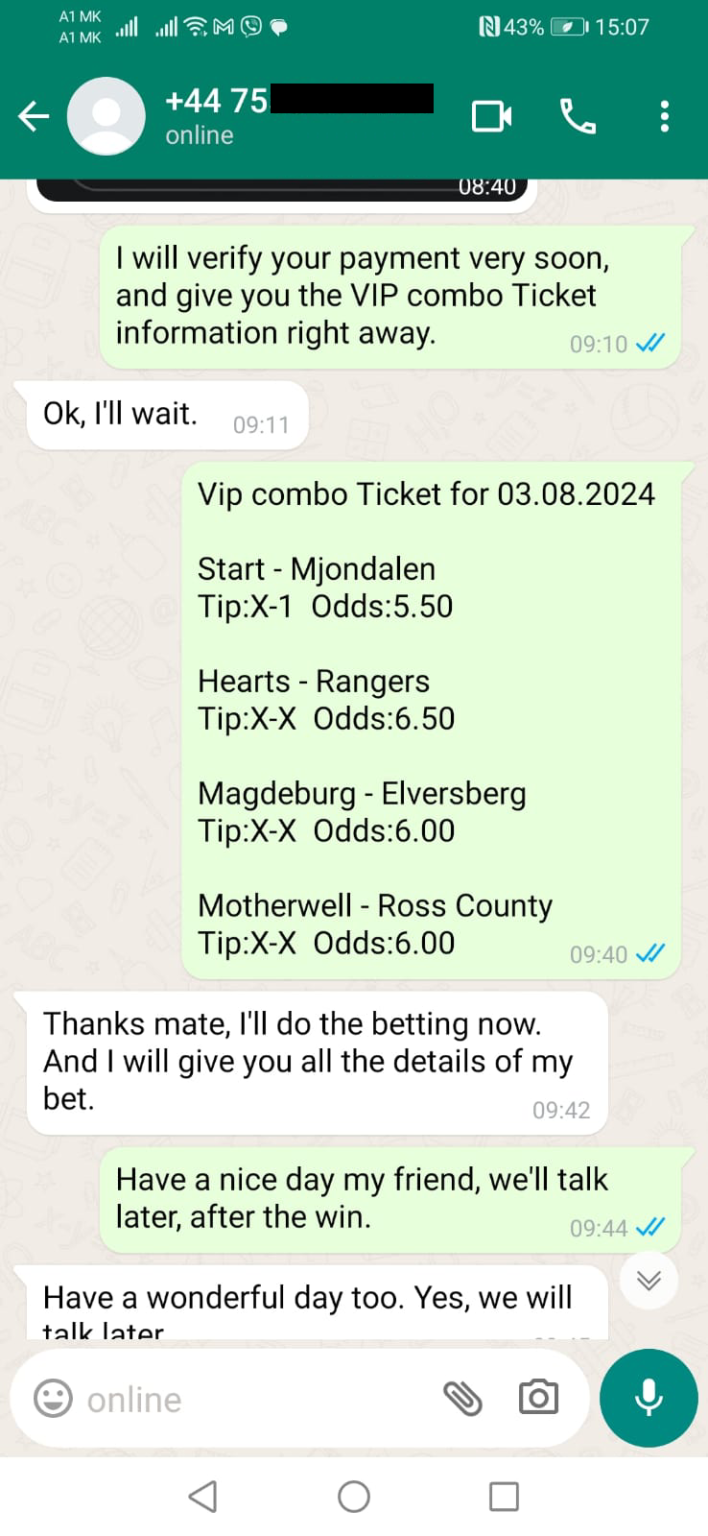
Task: Jump to the latest messages
Action: 649,1280
